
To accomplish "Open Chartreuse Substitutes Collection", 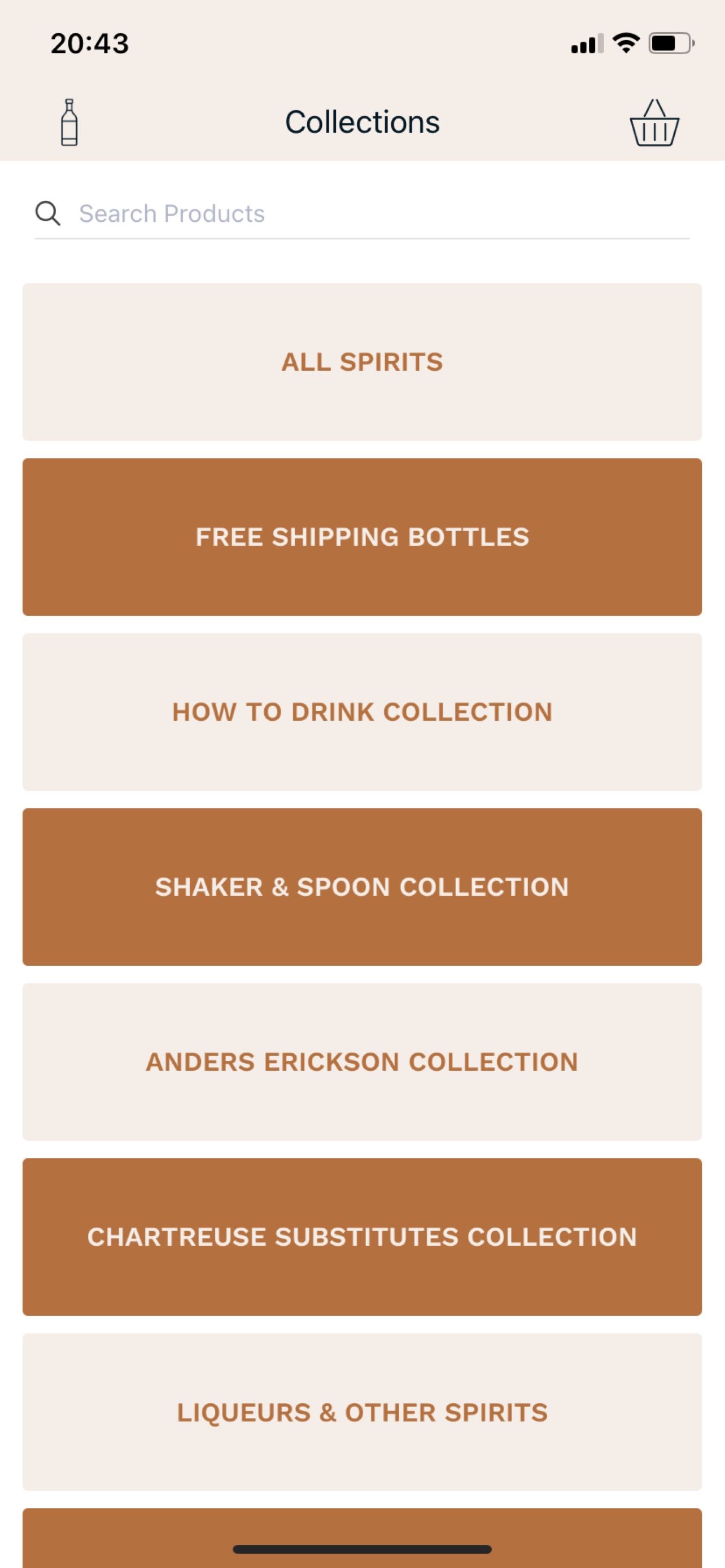I will click(x=362, y=1237).
